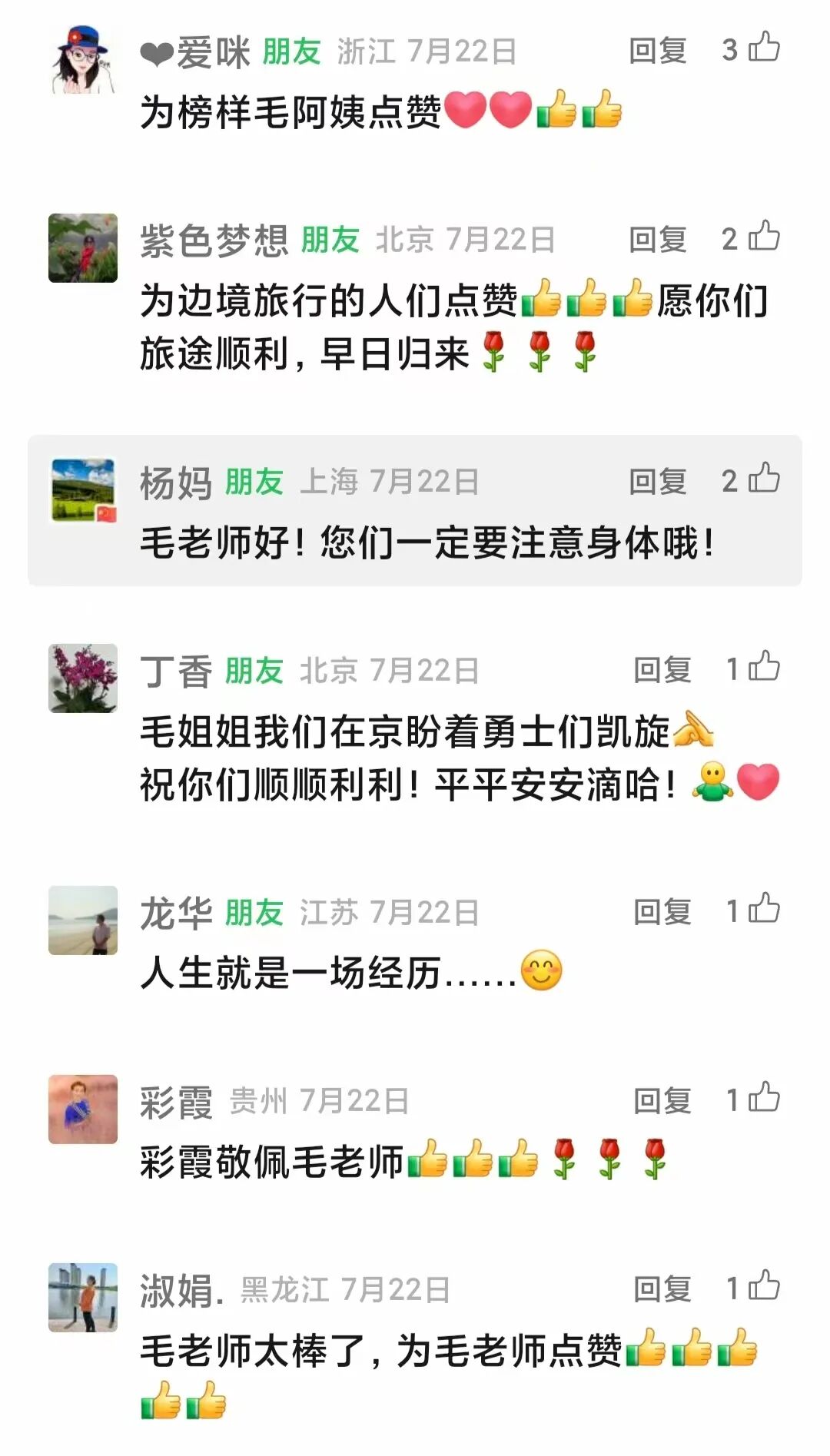The width and height of the screenshot is (830, 1456).
Task: Open 龙华's profile avatar
Action: [x=83, y=920]
